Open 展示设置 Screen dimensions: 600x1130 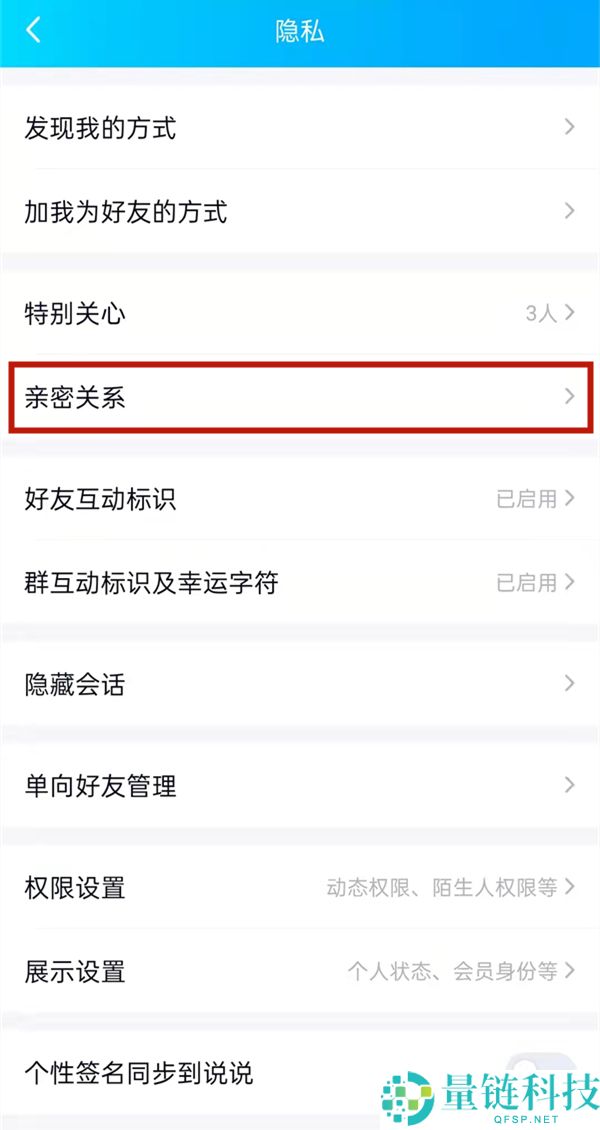300,971
